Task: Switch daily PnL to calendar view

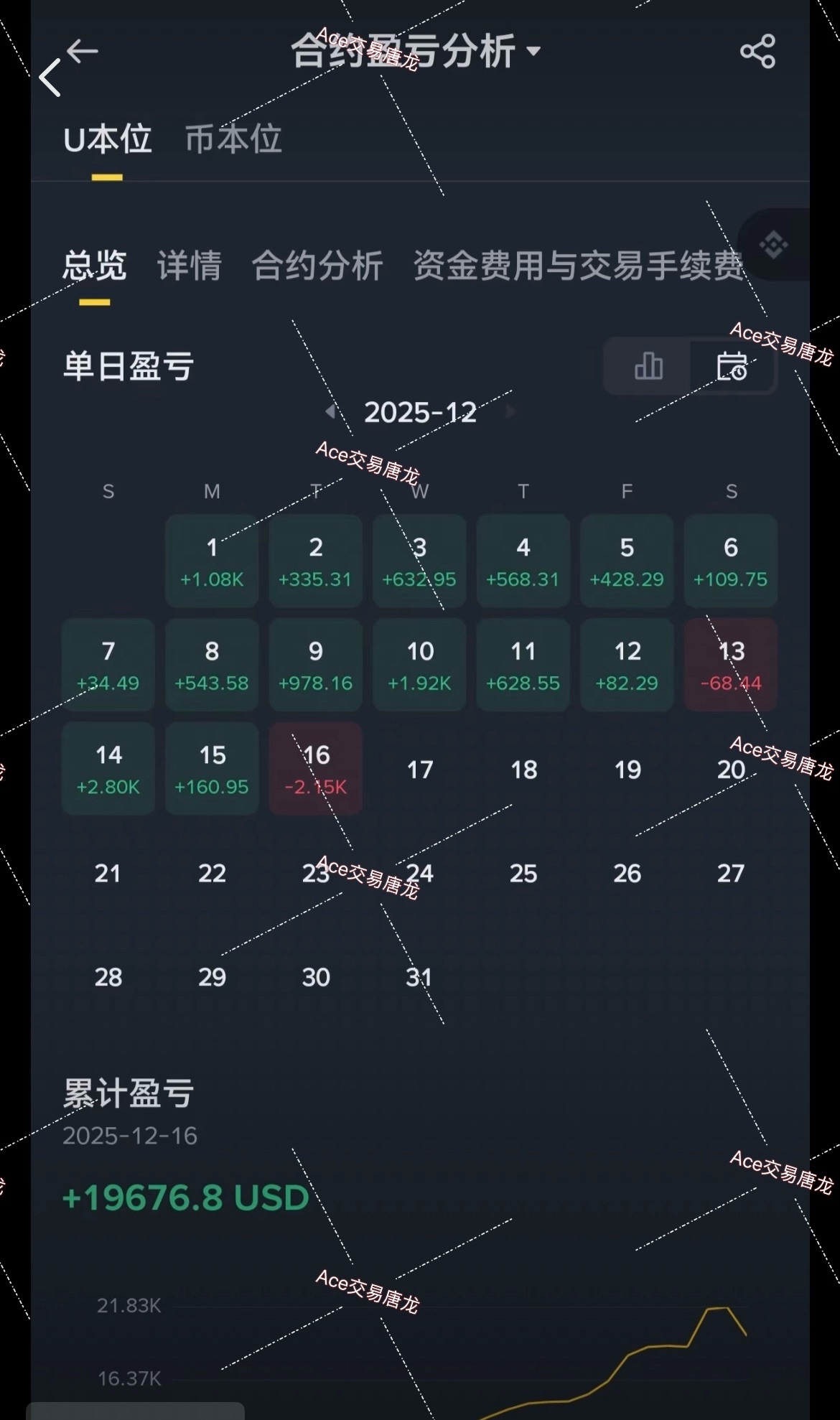Action: click(x=732, y=367)
